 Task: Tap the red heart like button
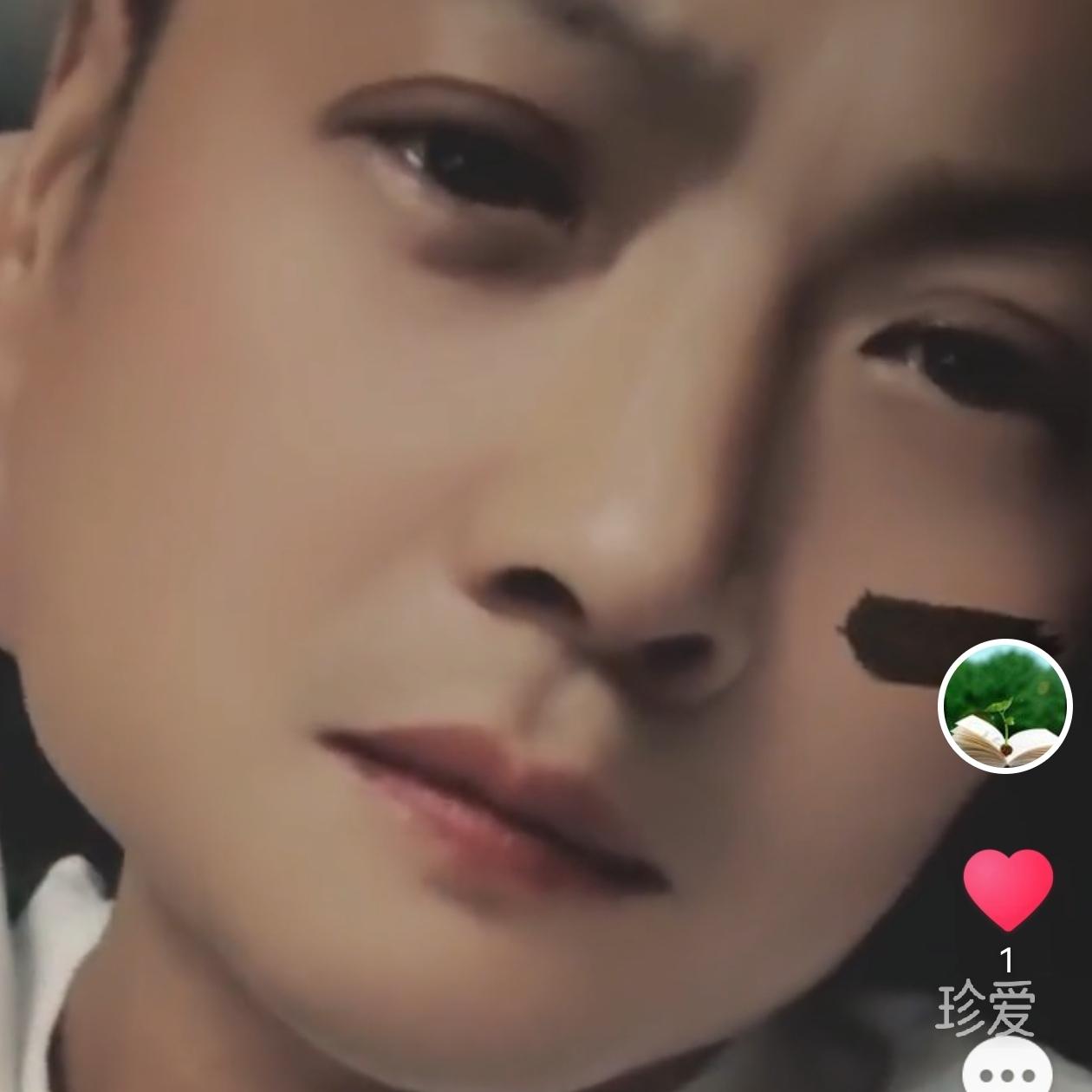[1008, 888]
